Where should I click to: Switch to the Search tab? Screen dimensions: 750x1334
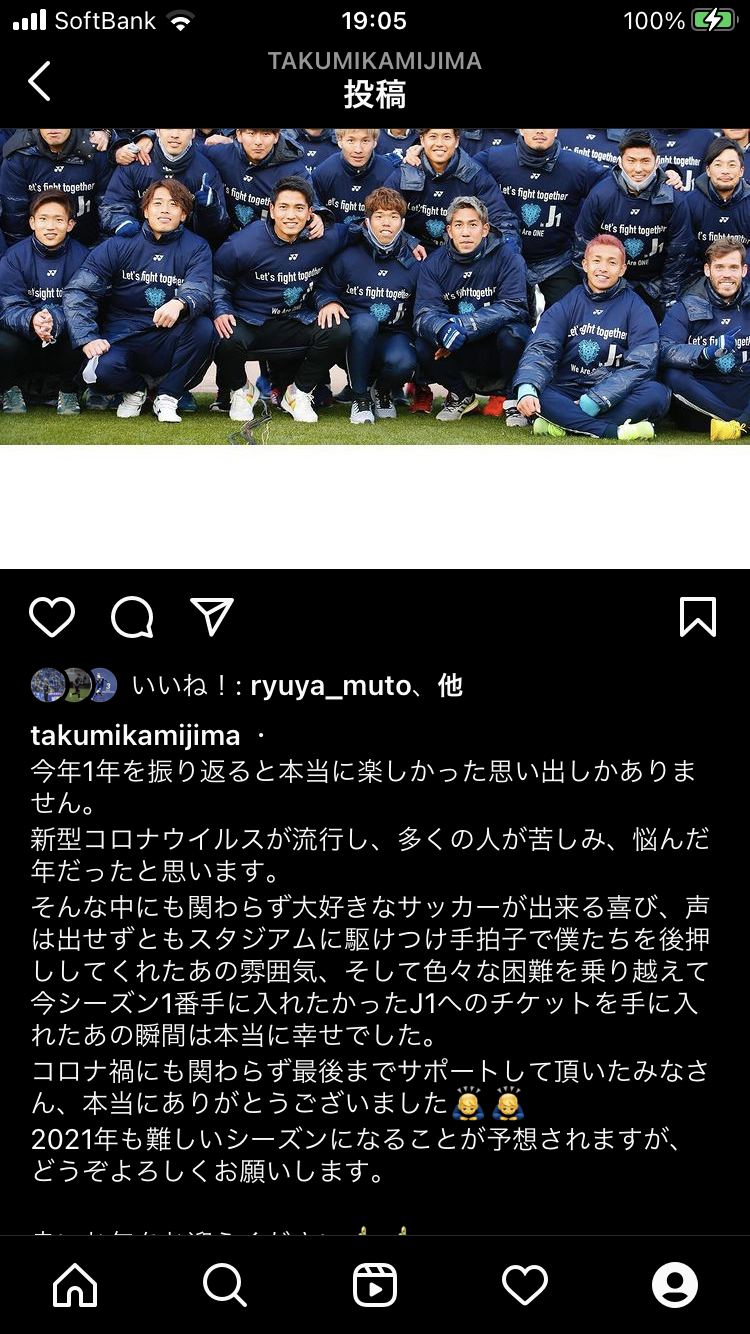[225, 1284]
